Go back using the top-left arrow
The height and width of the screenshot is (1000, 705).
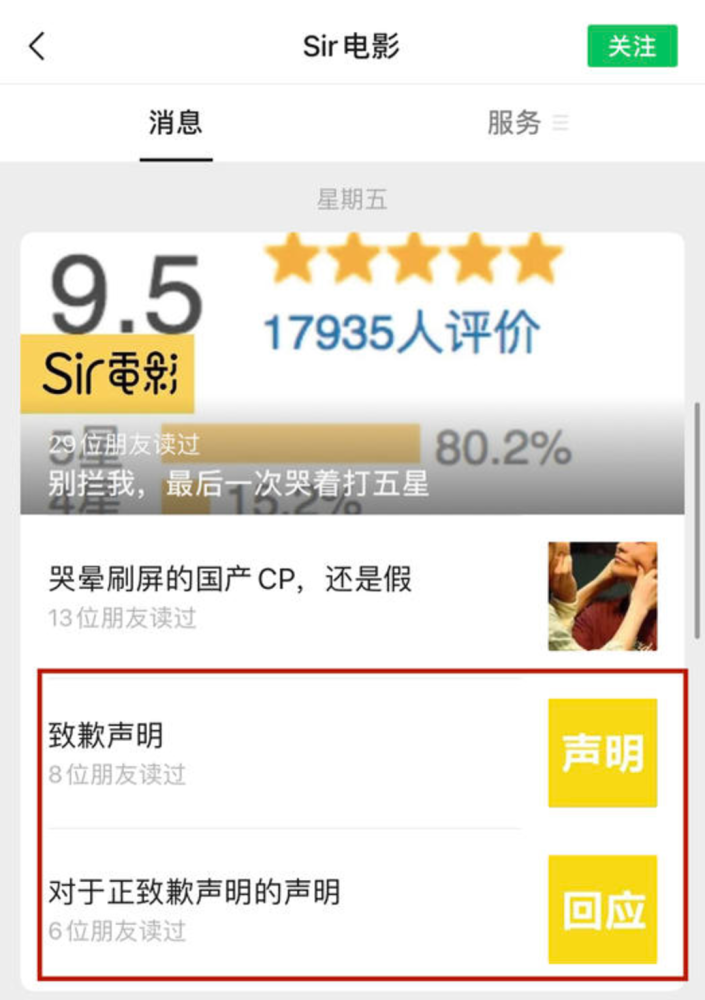(37, 47)
